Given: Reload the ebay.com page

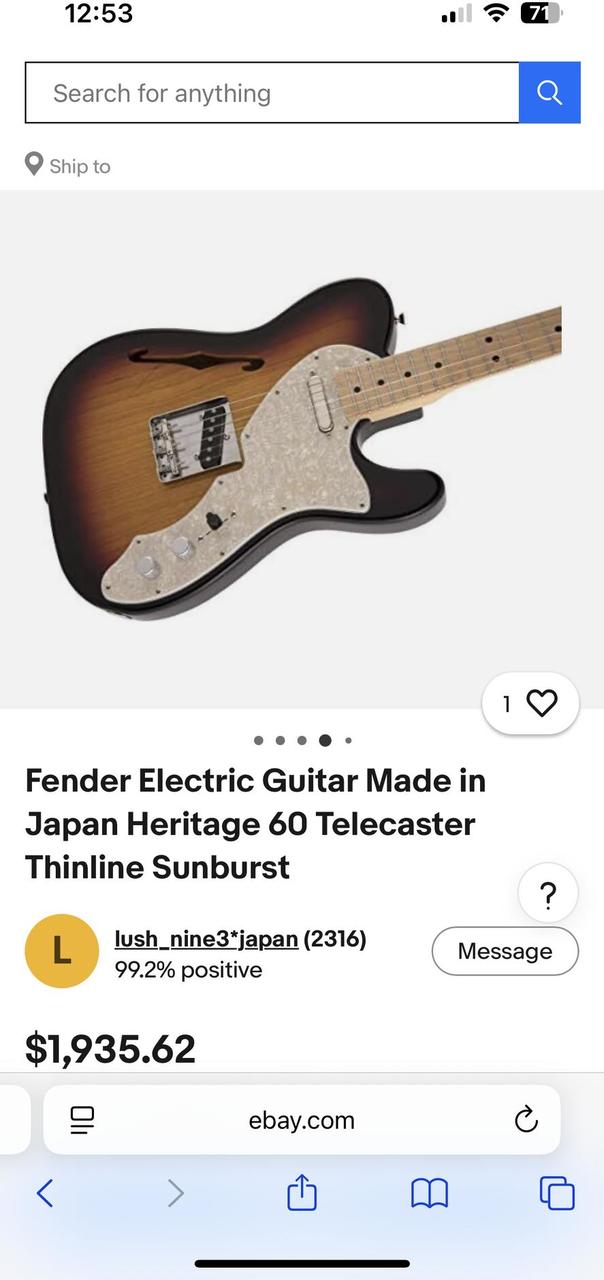Looking at the screenshot, I should pos(526,1120).
